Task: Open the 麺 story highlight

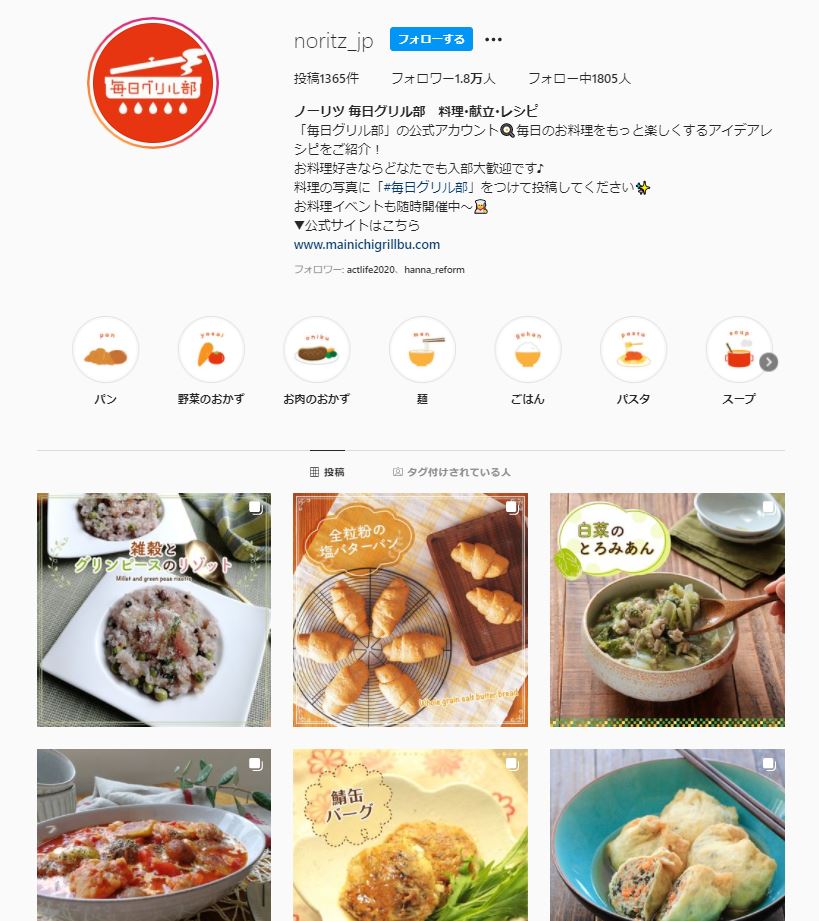Action: pos(422,350)
